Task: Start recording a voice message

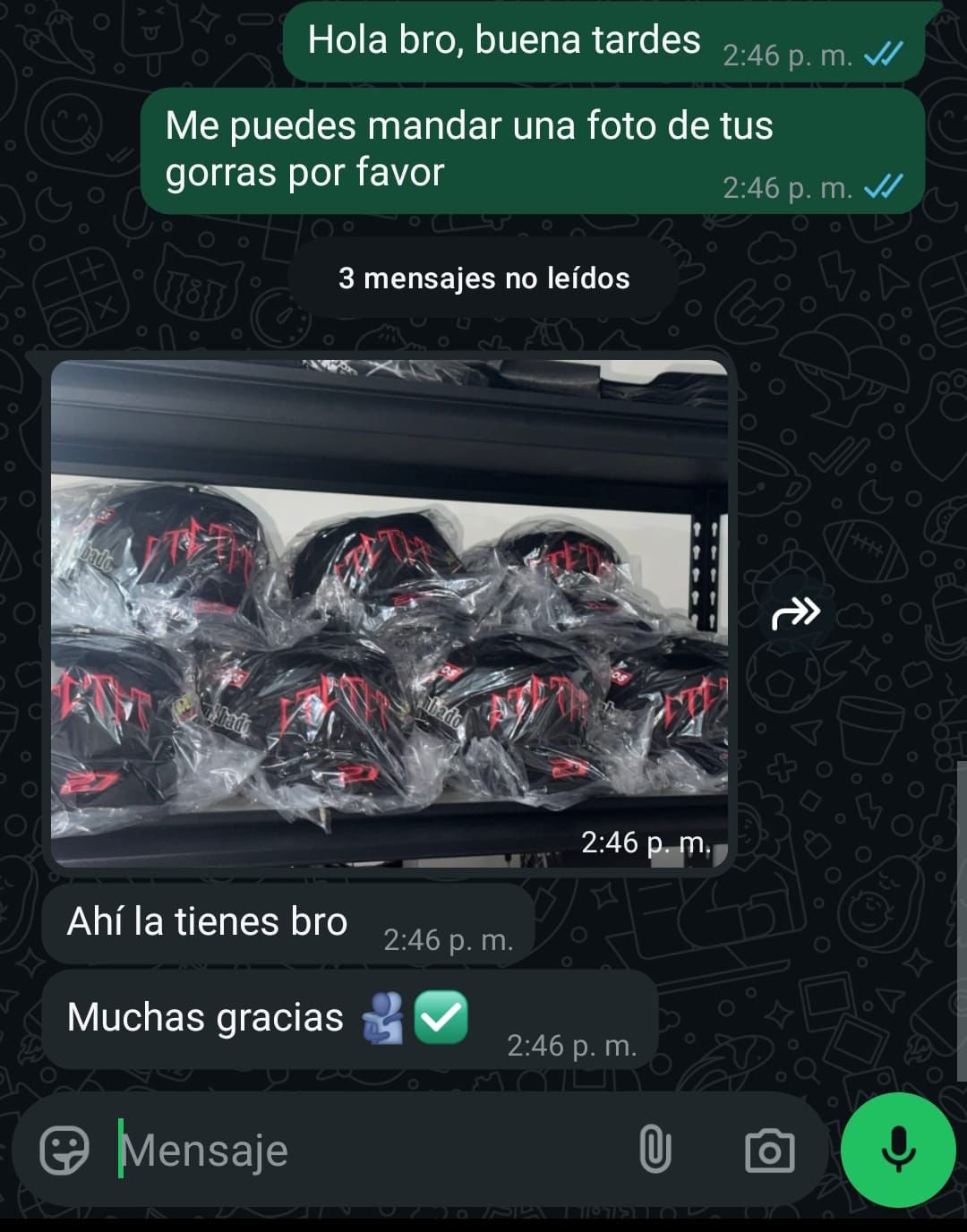Action: [898, 1151]
